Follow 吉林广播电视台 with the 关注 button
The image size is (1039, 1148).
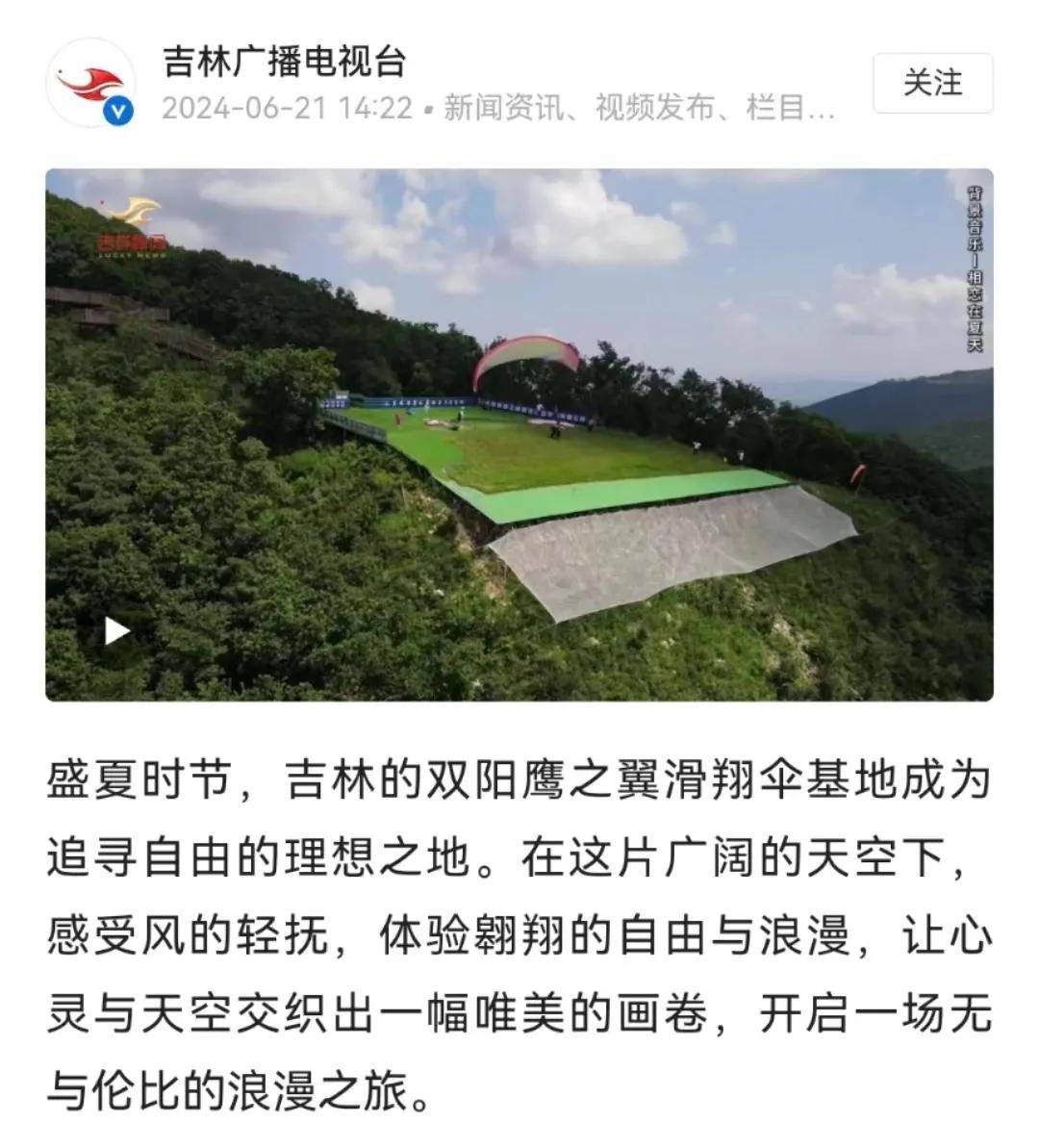pos(931,83)
